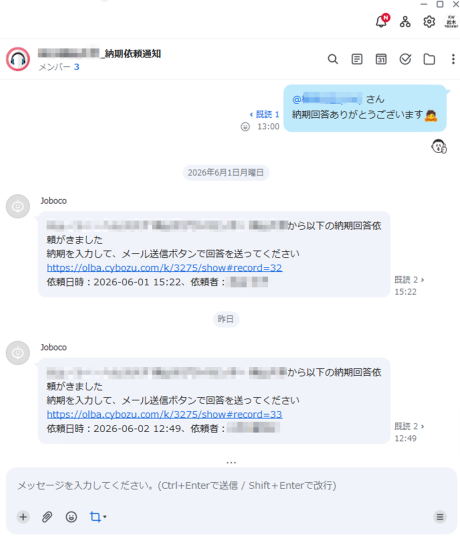
Task: Open the link ending with record=33
Action: click(165, 414)
